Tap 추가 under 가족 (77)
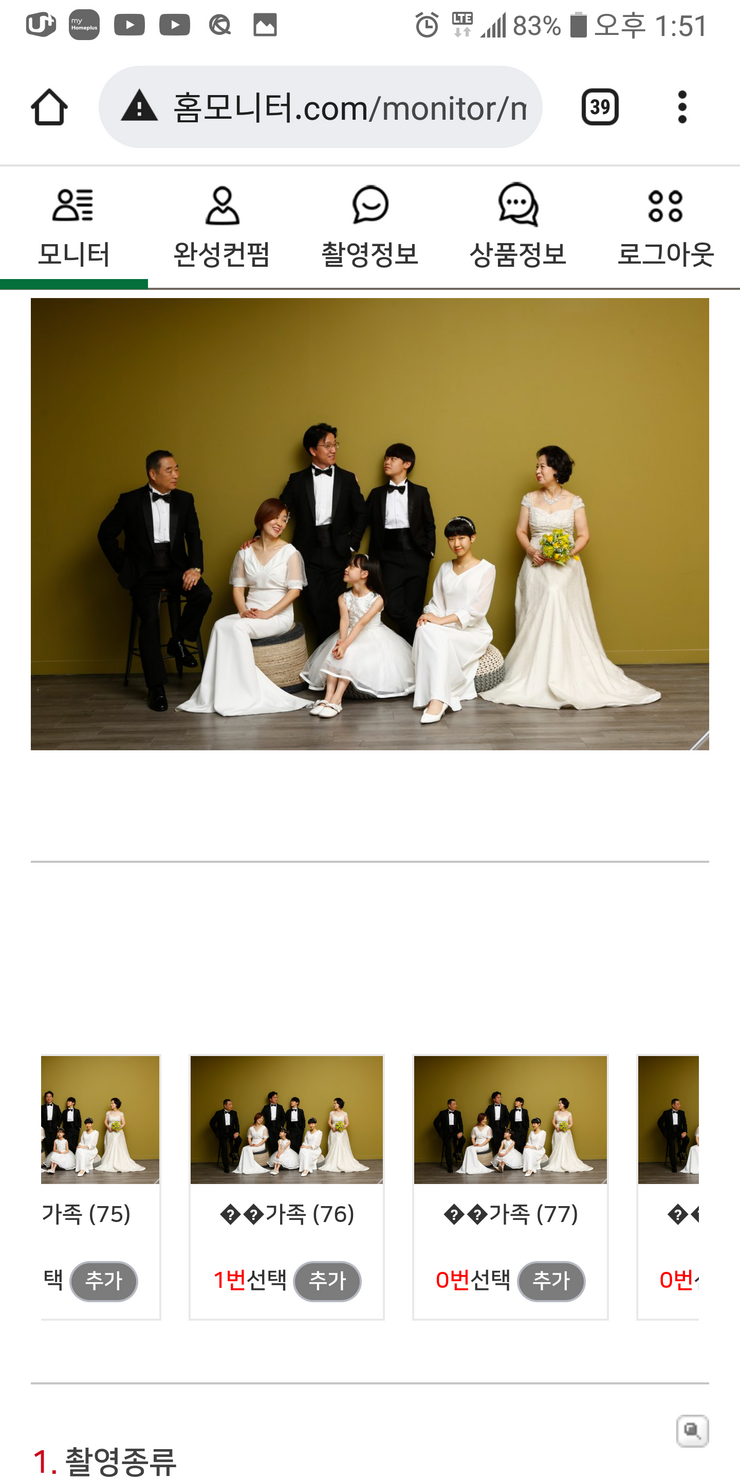This screenshot has width=740, height=1480. (x=551, y=1281)
